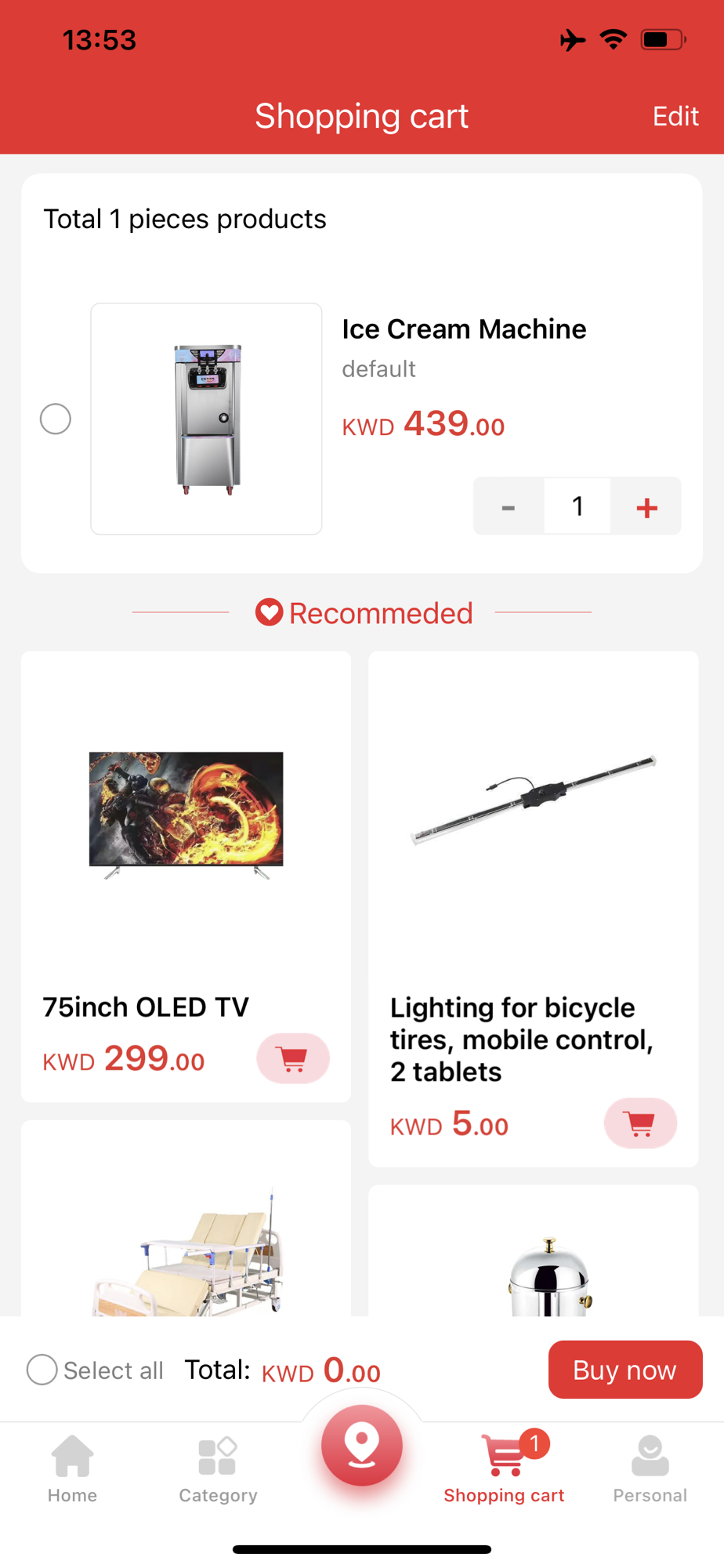Image resolution: width=724 pixels, height=1568 pixels.
Task: Edit the Ice Cream Machine quantity field
Action: (x=577, y=506)
